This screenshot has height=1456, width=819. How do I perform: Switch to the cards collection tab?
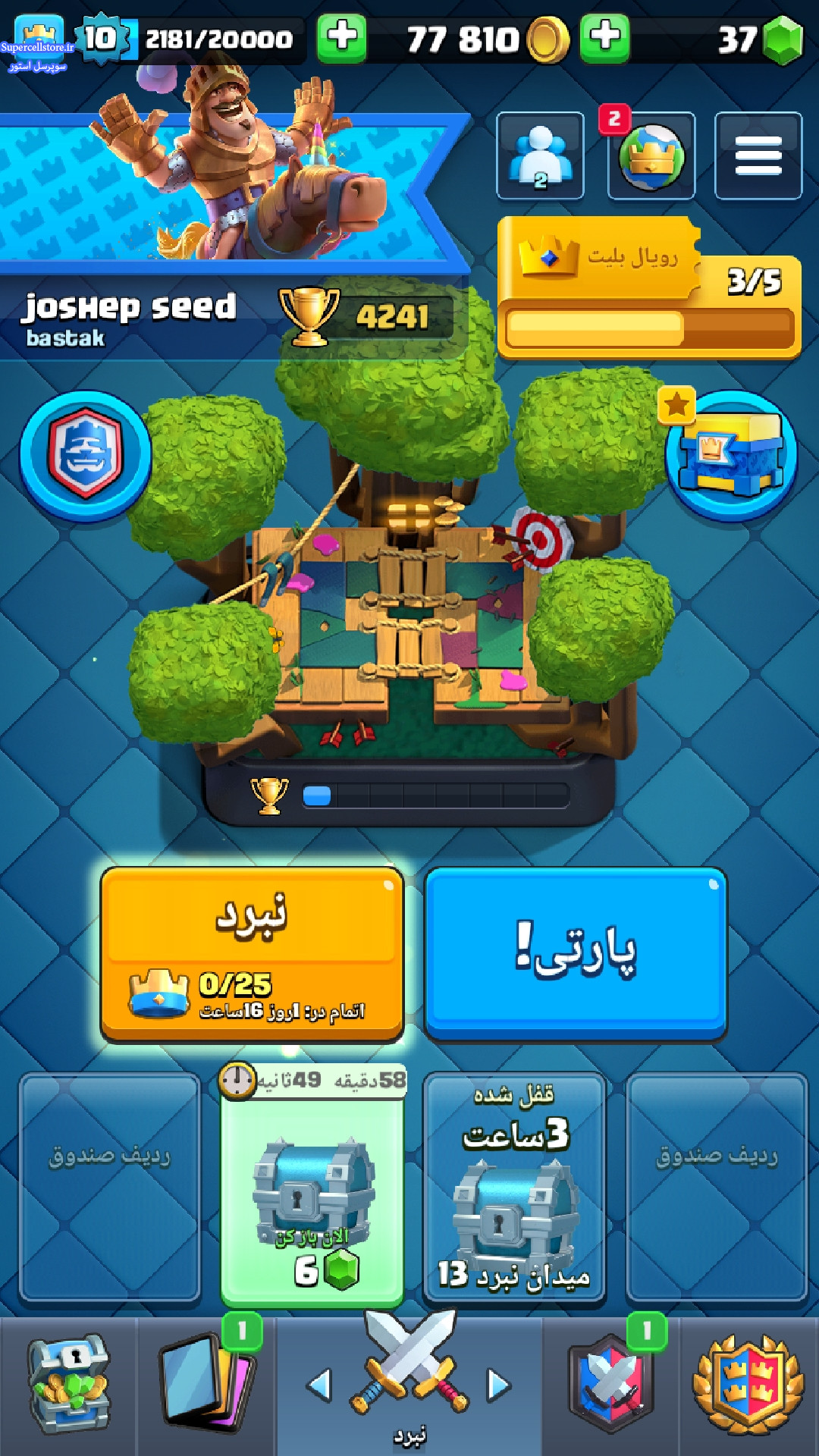[206, 1385]
